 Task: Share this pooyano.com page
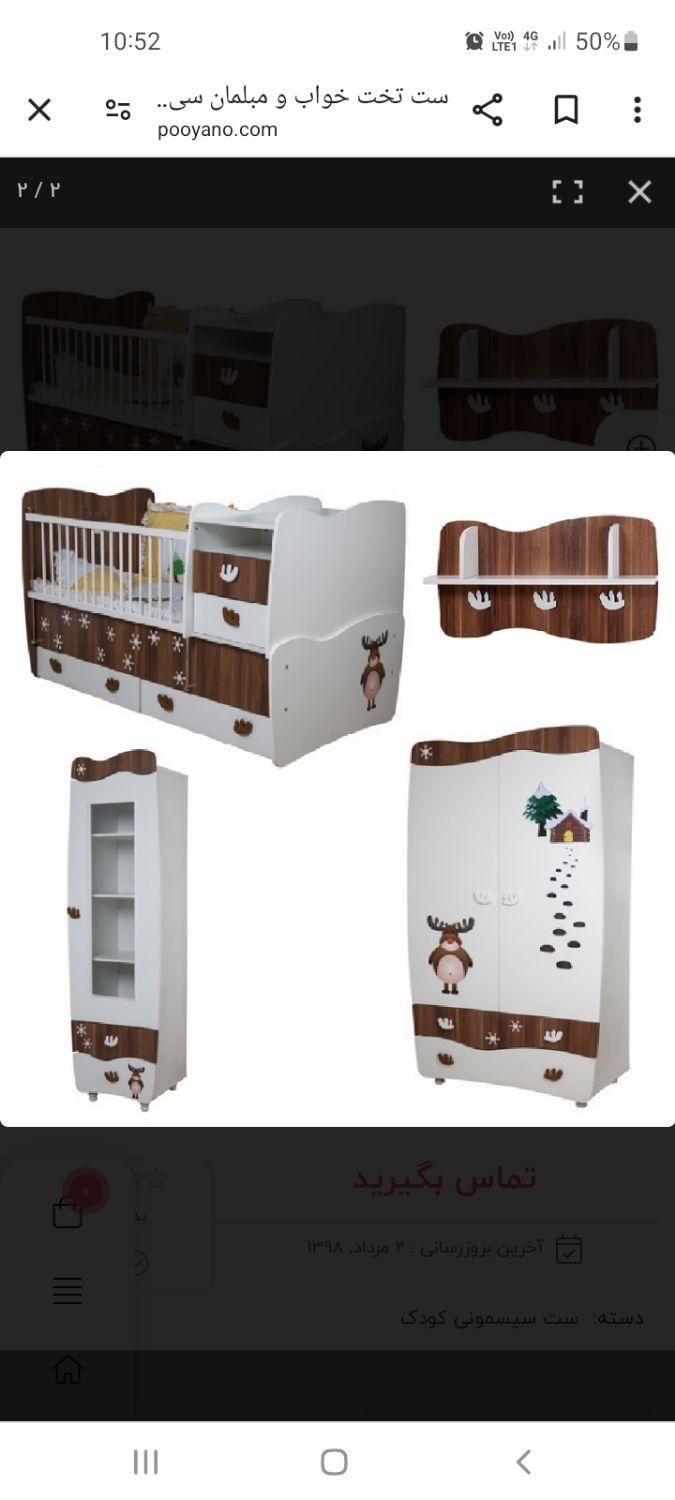(487, 110)
